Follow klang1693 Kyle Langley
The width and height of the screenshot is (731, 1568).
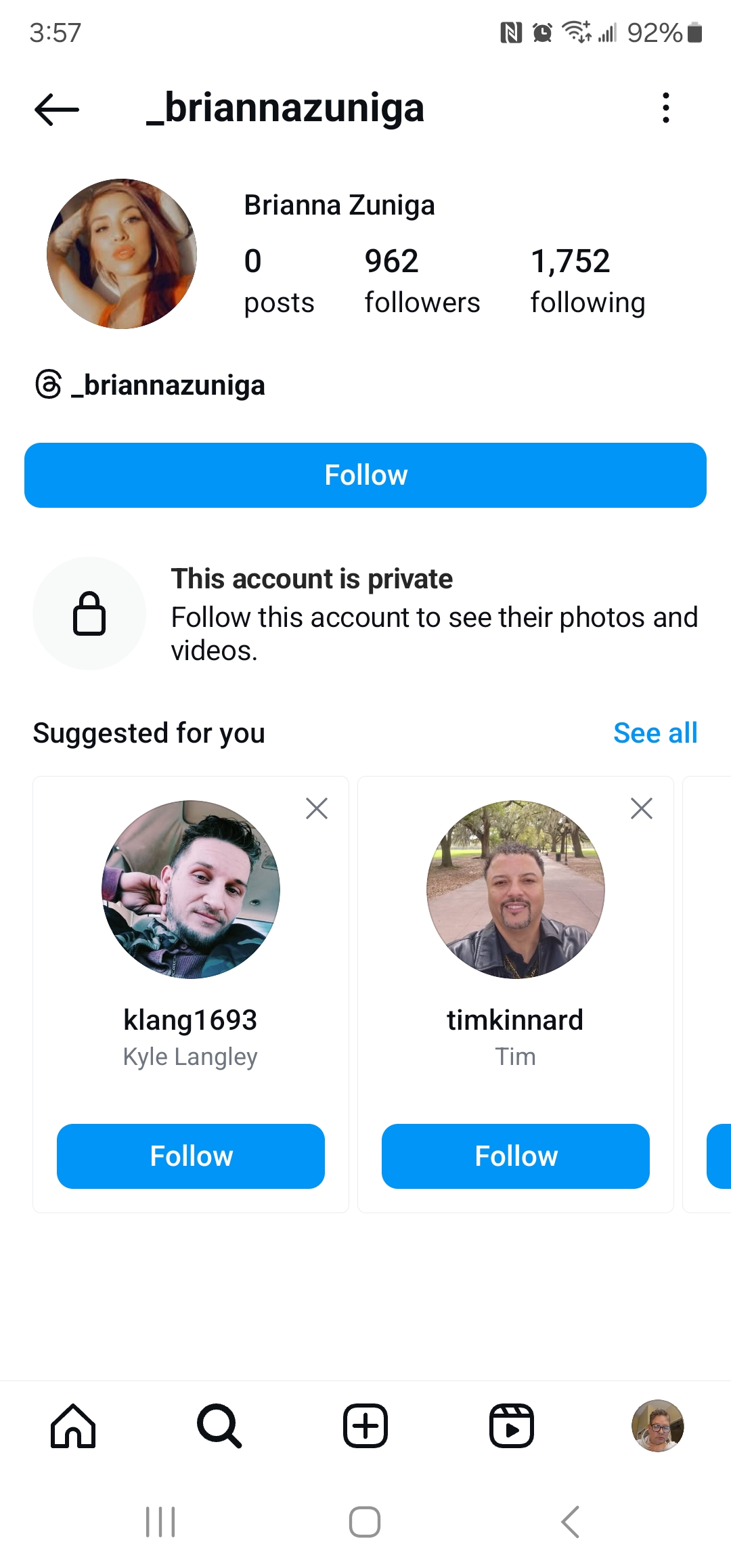[191, 1156]
